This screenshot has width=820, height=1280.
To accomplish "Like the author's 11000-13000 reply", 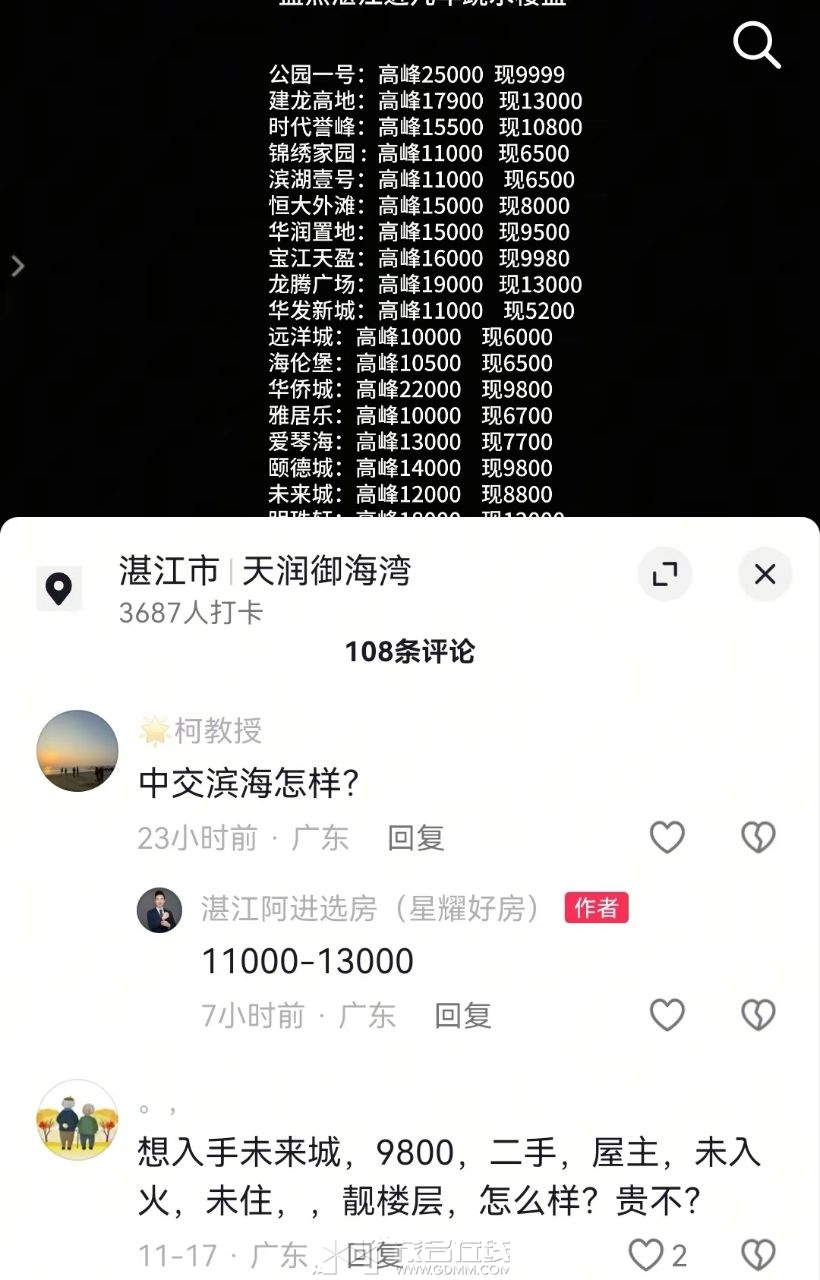I will pos(667,1015).
